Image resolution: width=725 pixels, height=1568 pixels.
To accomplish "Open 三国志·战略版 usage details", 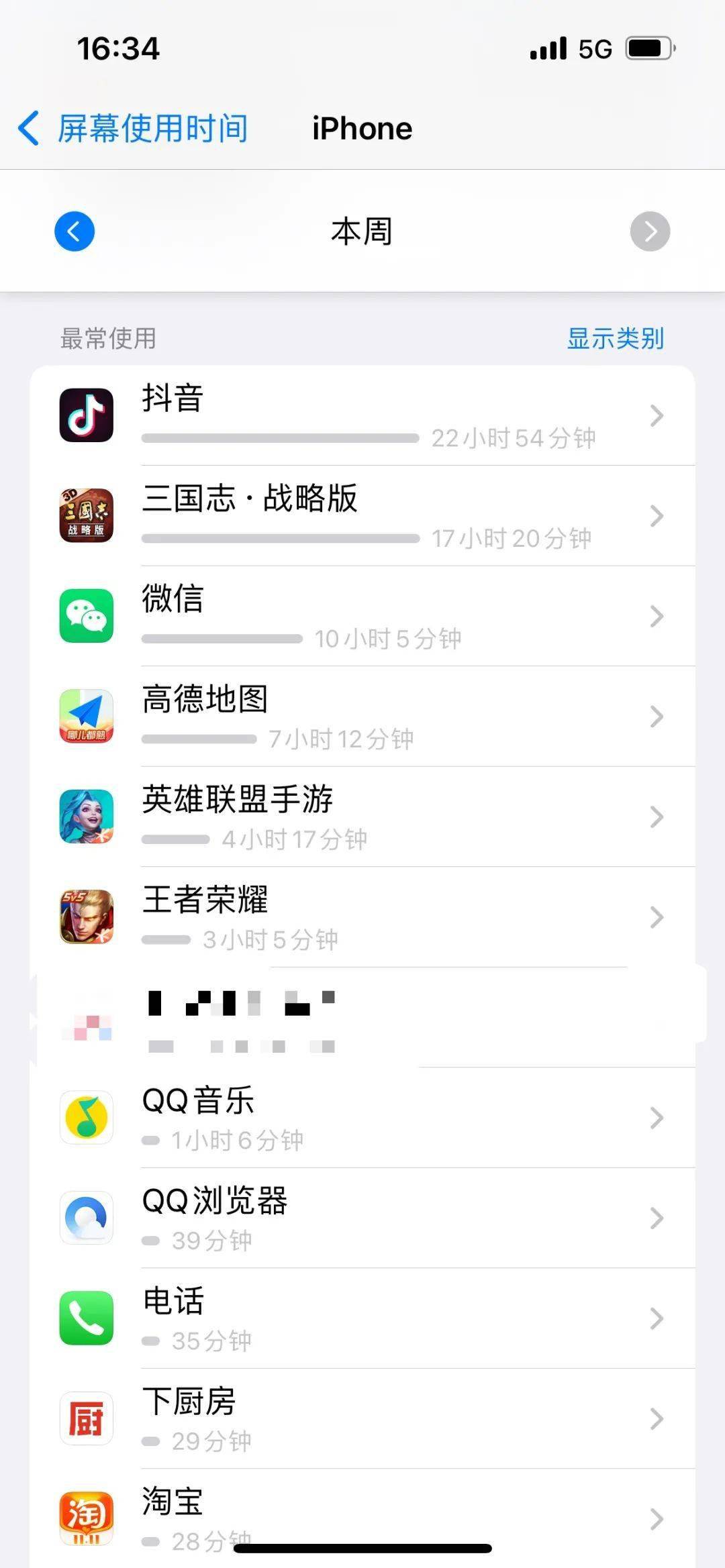I will pos(362,515).
